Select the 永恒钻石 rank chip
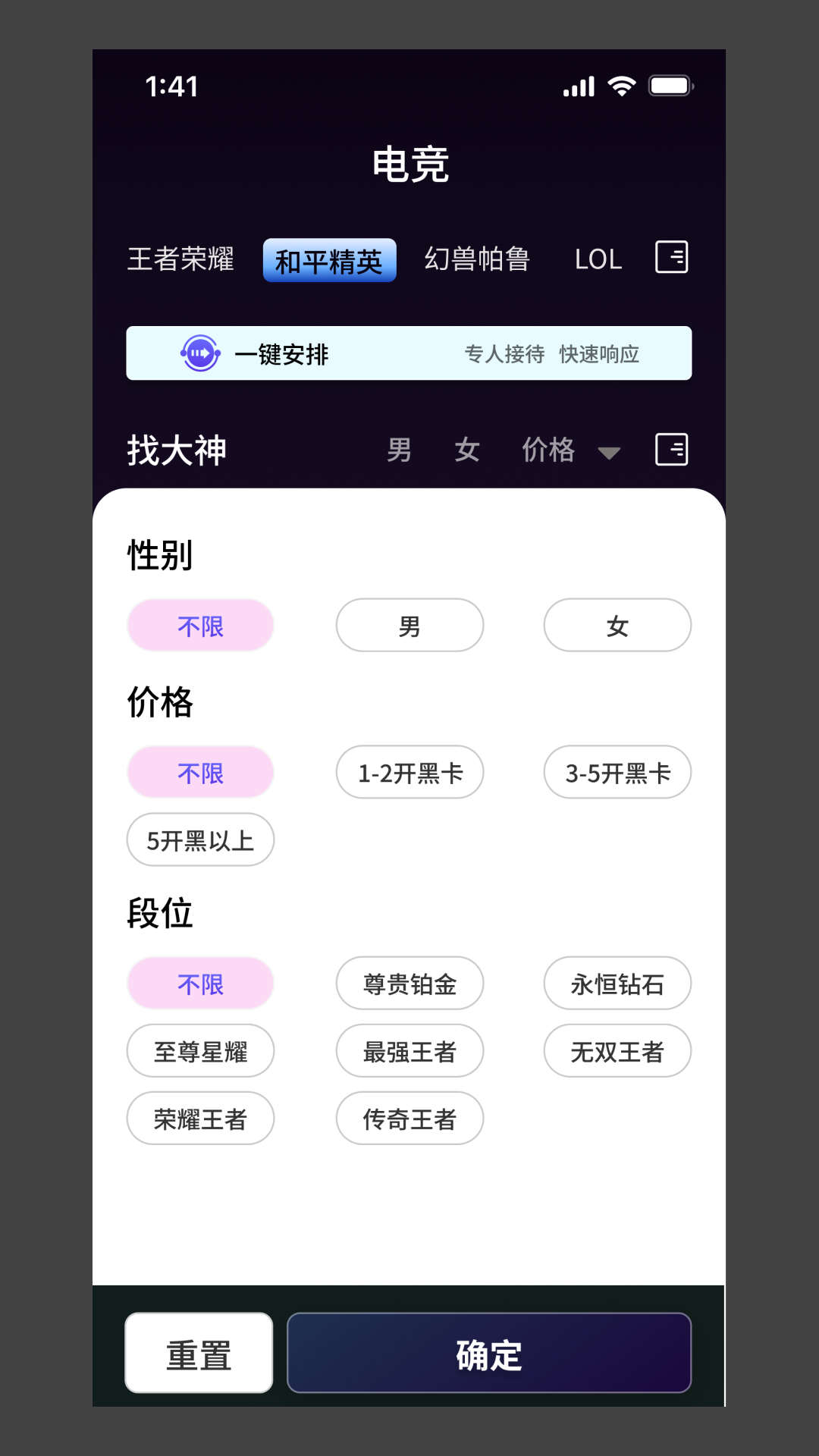 pos(617,984)
